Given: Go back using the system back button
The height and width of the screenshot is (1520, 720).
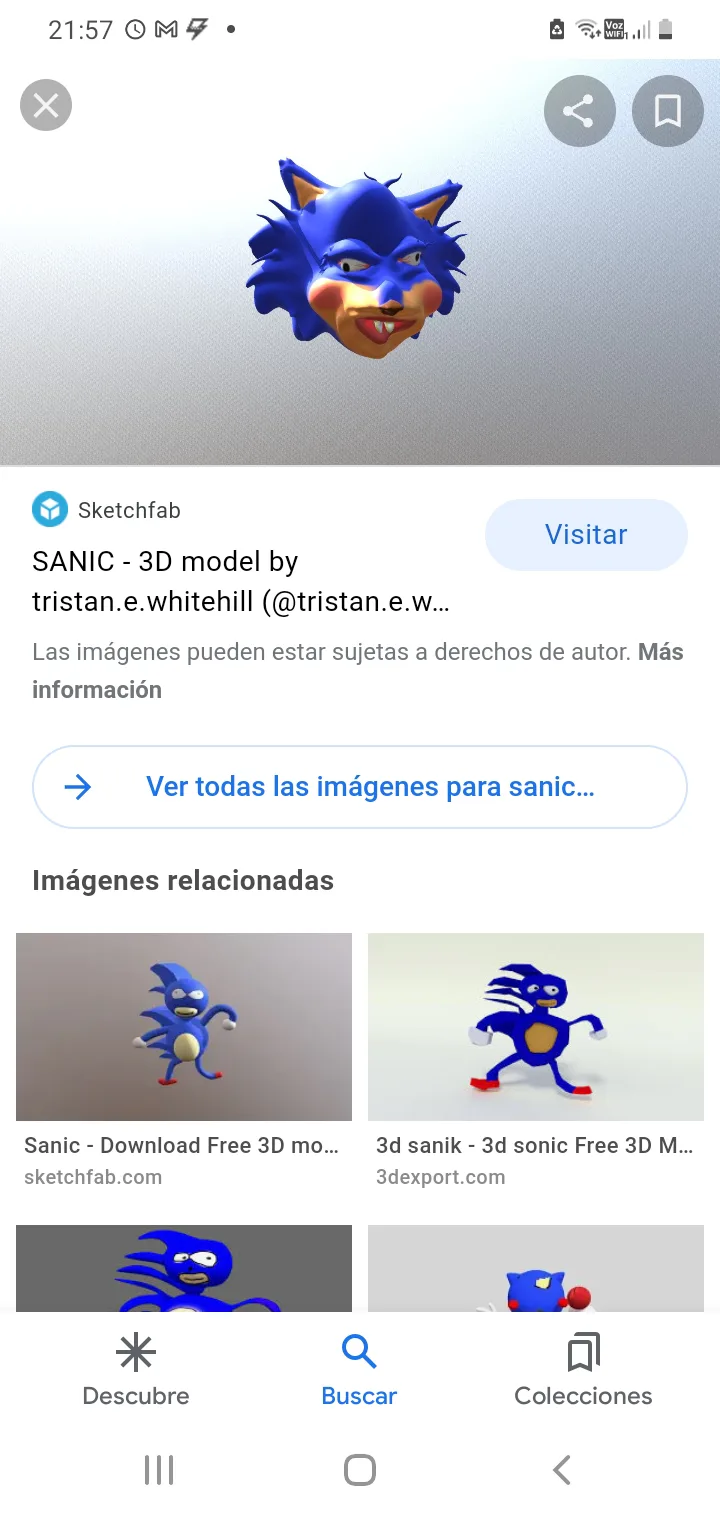Looking at the screenshot, I should pyautogui.click(x=561, y=1470).
